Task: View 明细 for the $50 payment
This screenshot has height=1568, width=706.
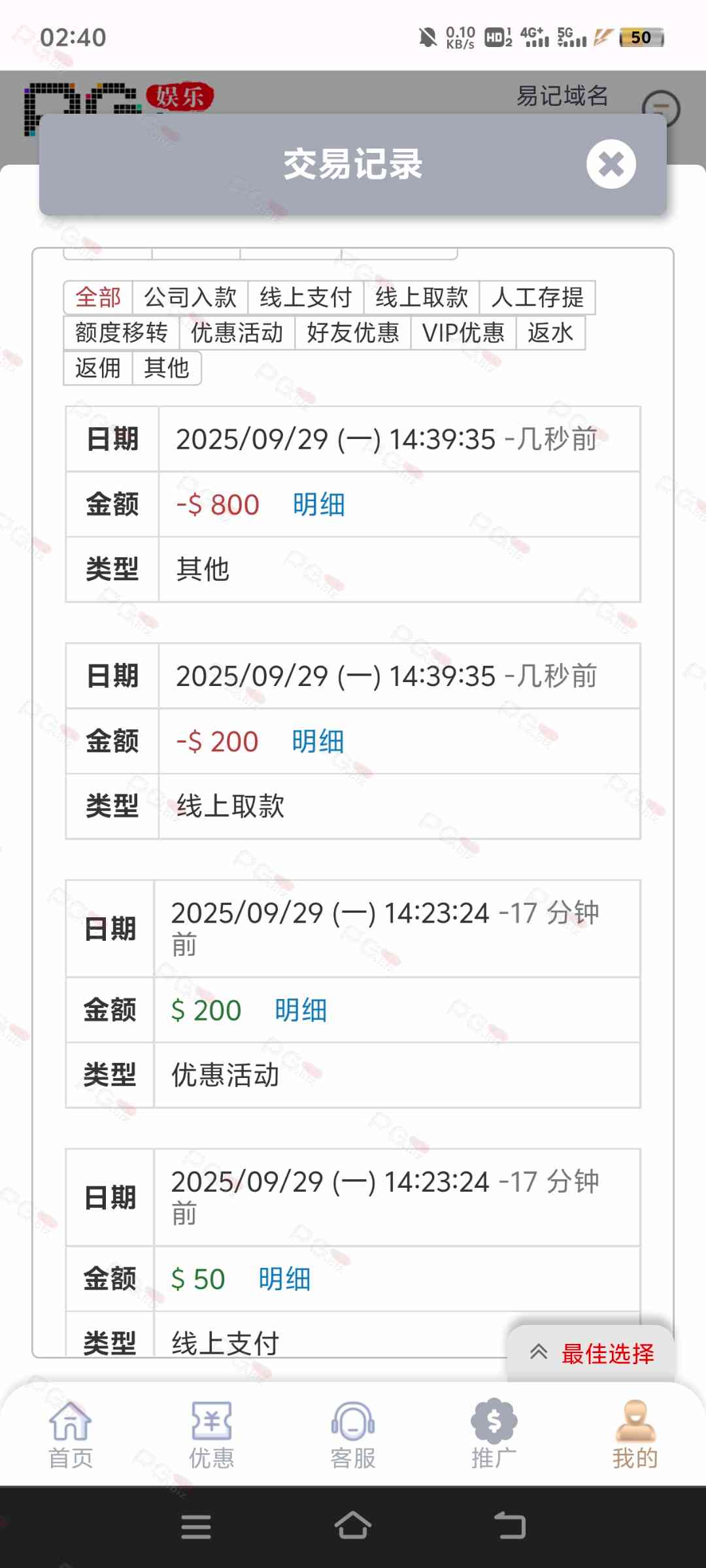Action: coord(284,1279)
